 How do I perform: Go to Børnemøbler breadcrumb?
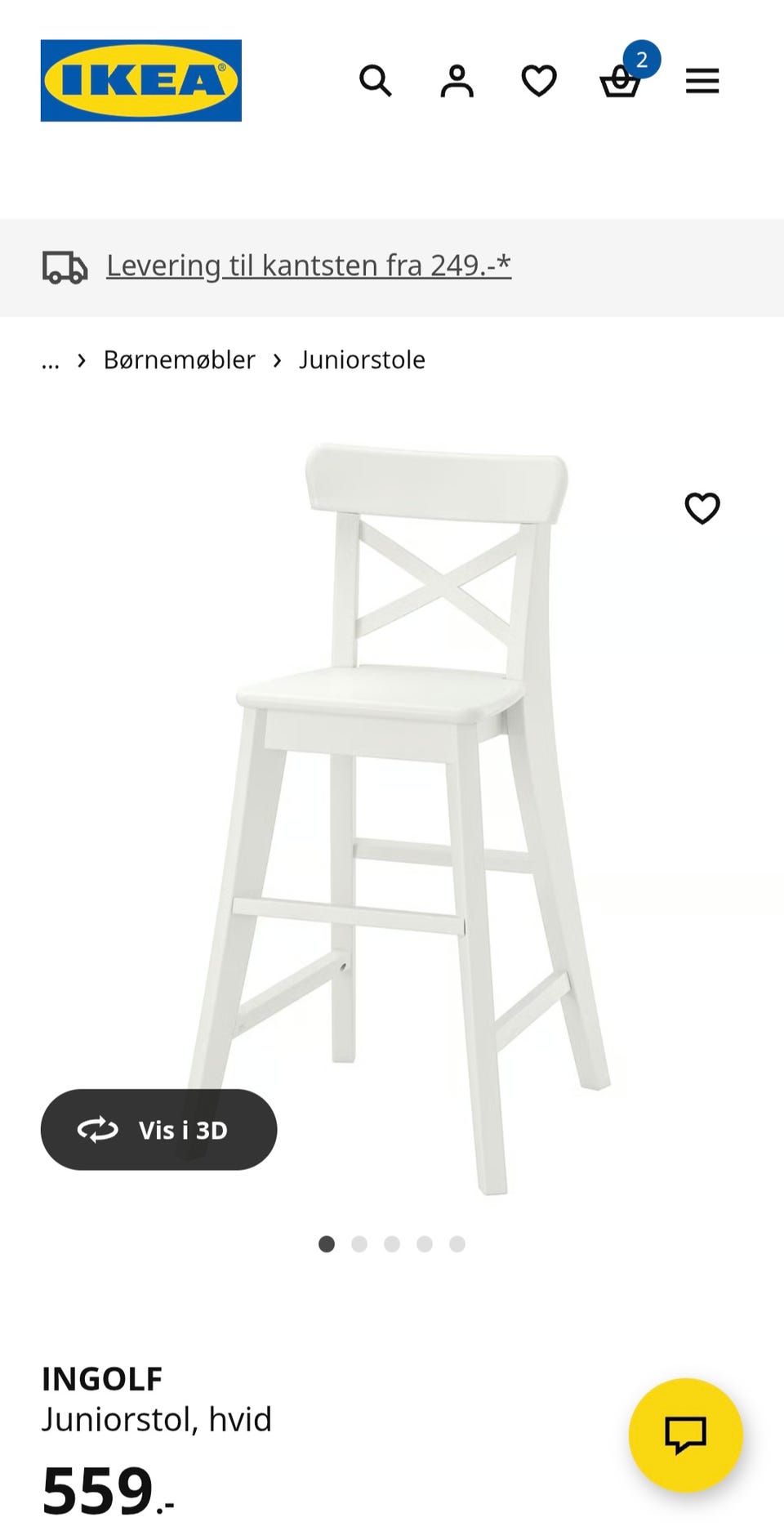(x=179, y=360)
